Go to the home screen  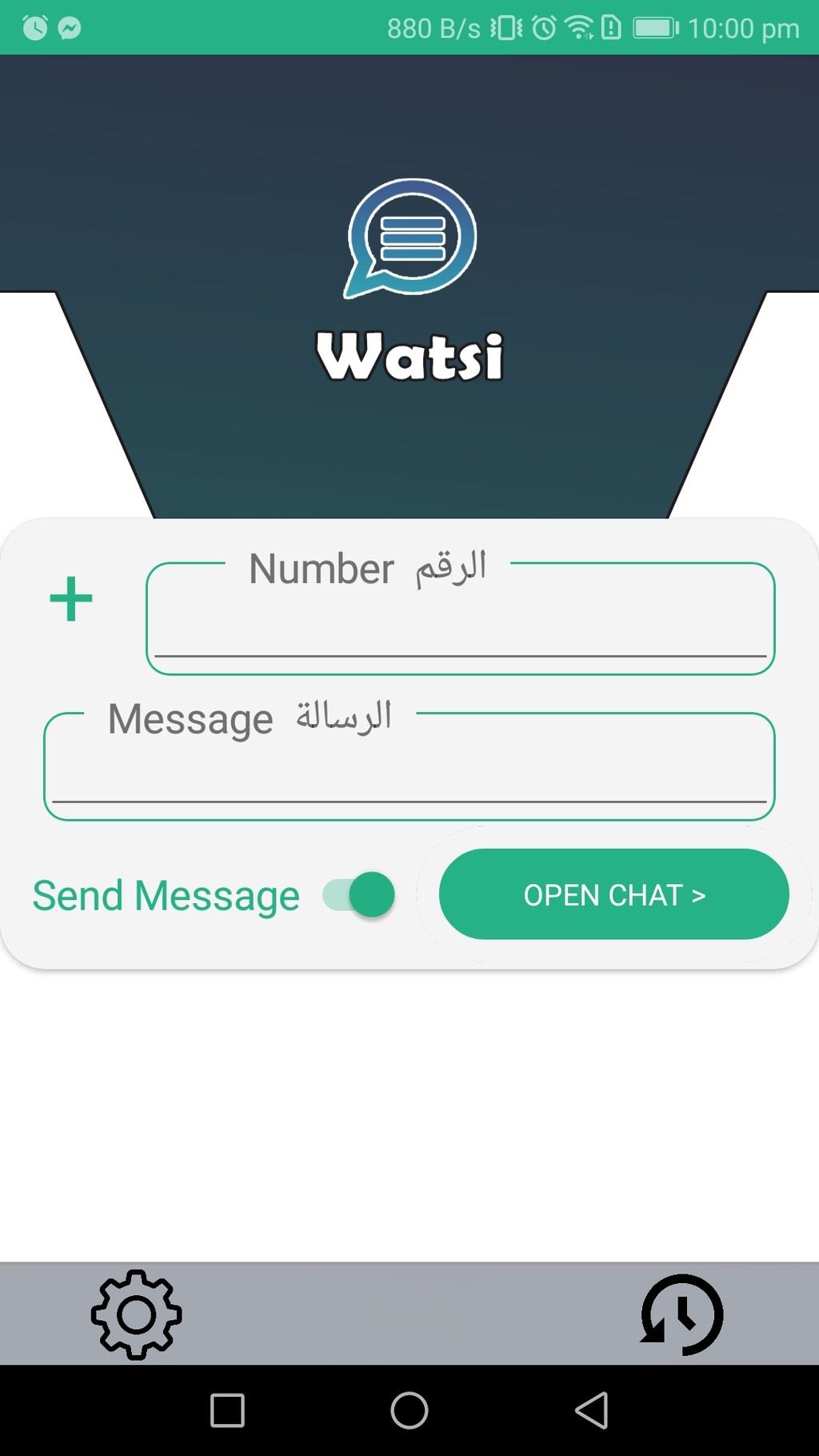(409, 1410)
